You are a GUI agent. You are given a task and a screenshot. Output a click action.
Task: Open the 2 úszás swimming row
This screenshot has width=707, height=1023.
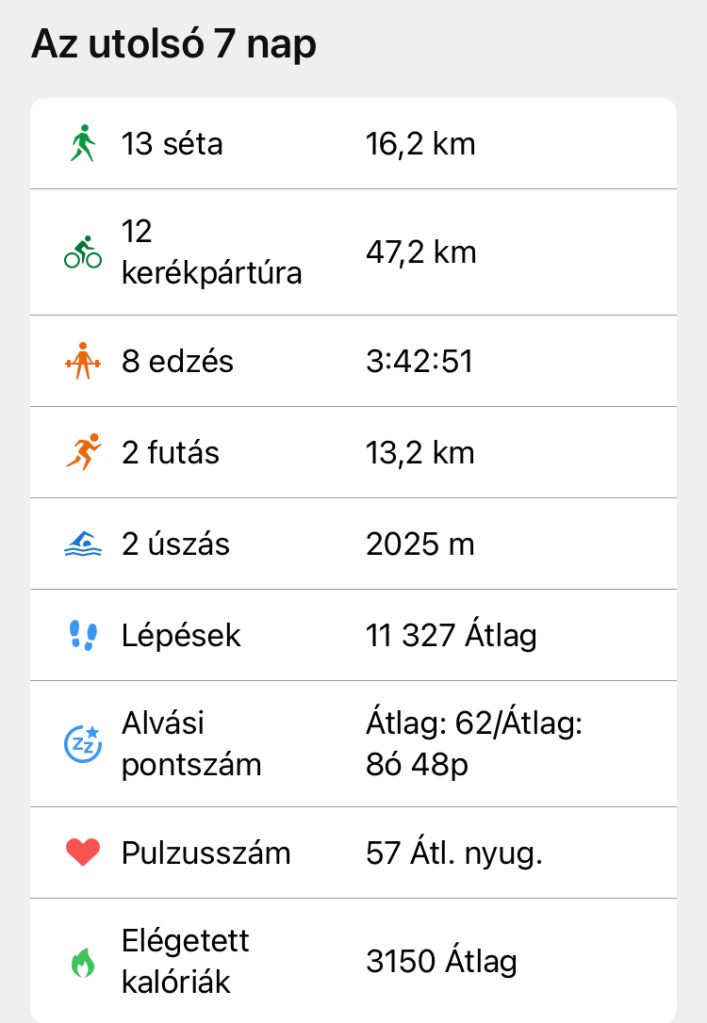pyautogui.click(x=353, y=544)
